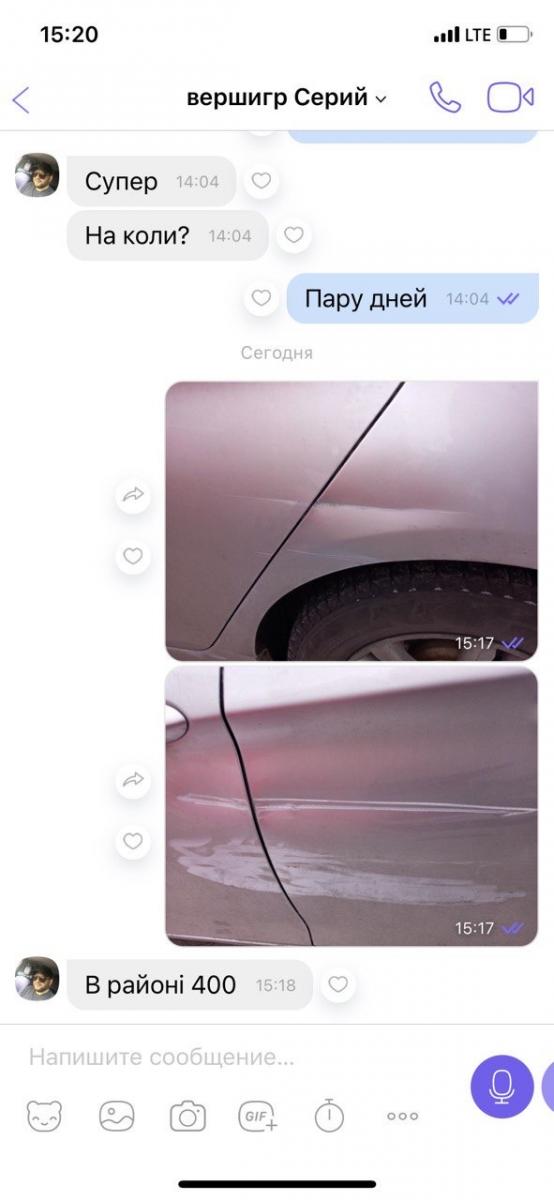Open the scratched door photo
Viewport: 554px width, 1200px height.
pos(351,806)
